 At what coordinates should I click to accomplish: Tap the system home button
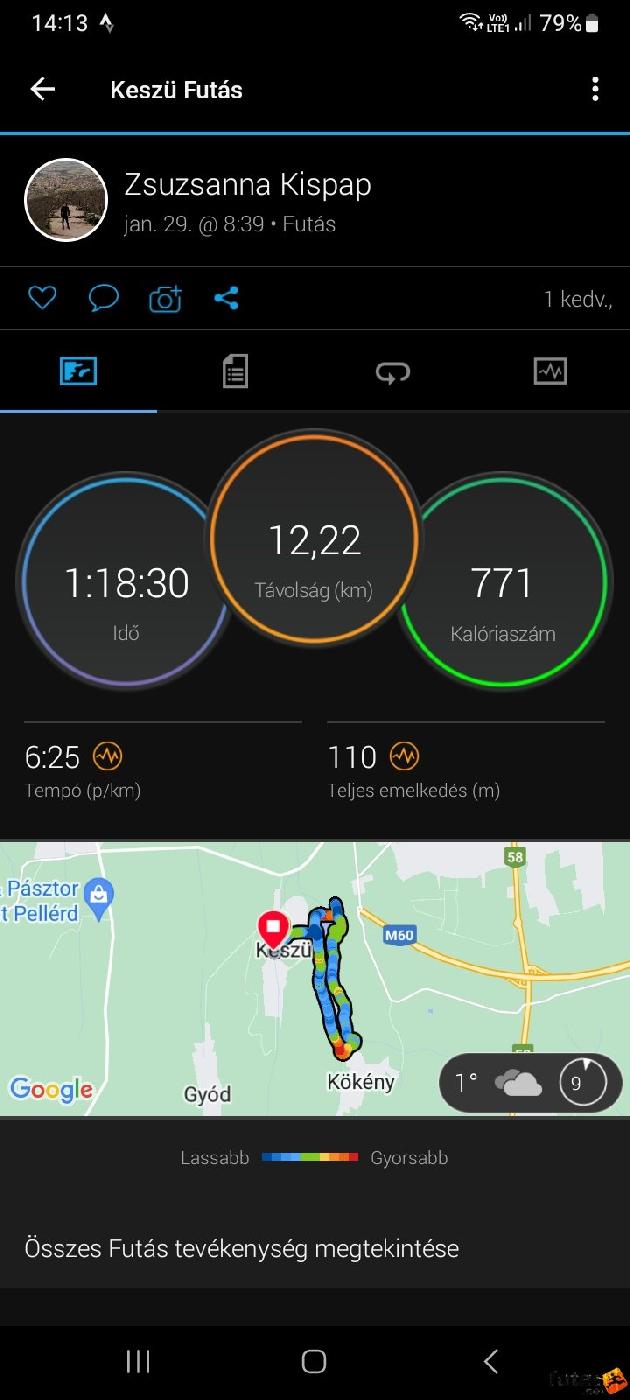pyautogui.click(x=314, y=1361)
